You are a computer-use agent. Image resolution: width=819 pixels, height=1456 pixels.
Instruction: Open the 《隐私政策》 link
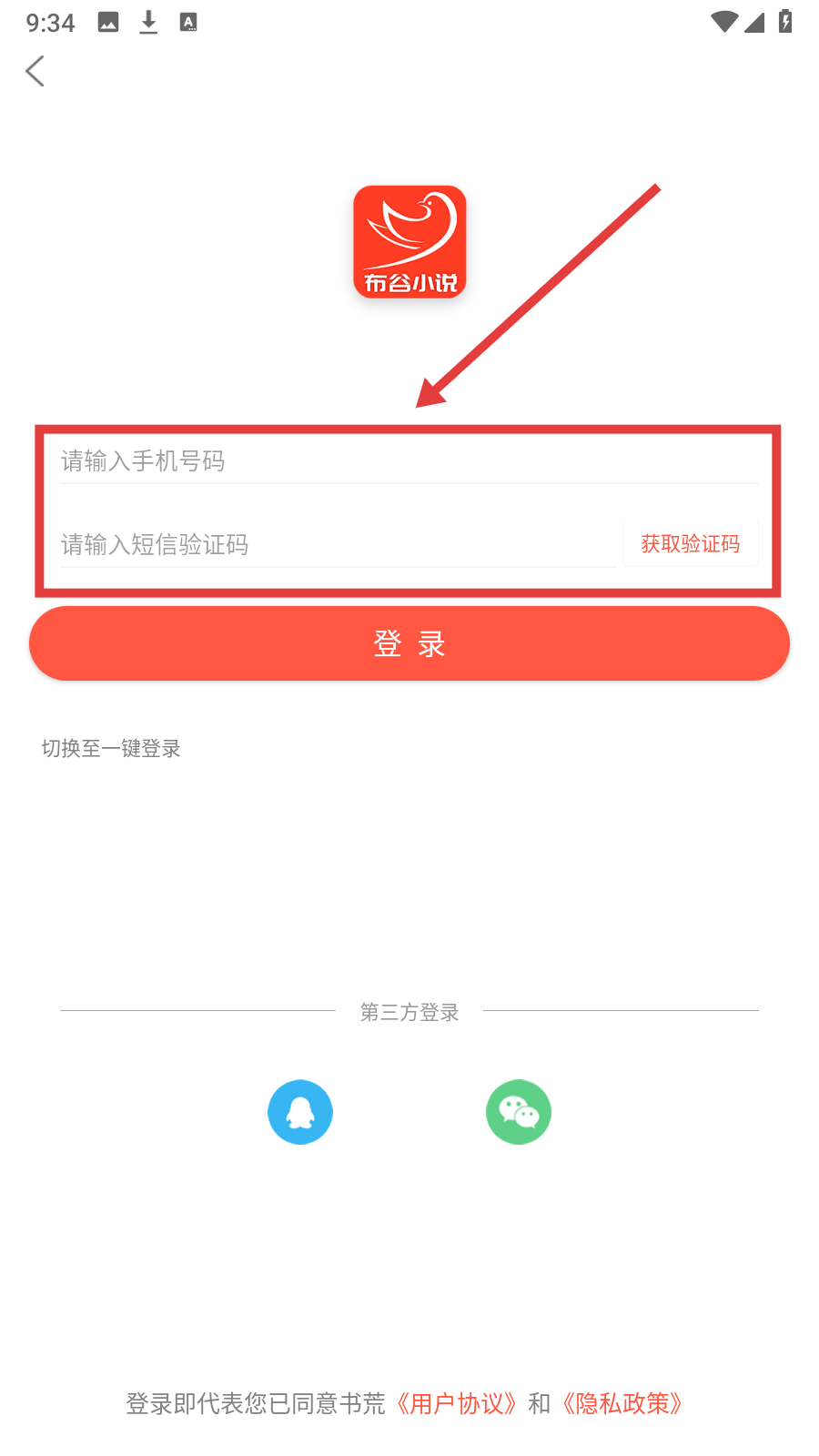point(622,1403)
